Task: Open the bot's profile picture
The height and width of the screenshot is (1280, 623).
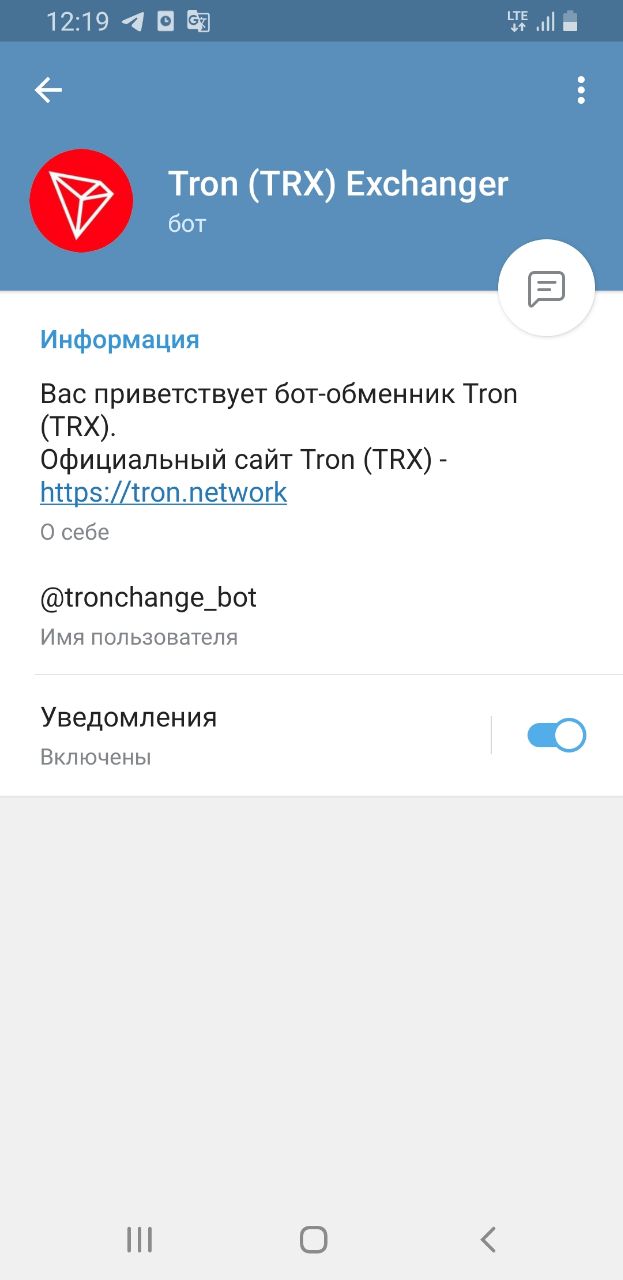Action: 81,200
